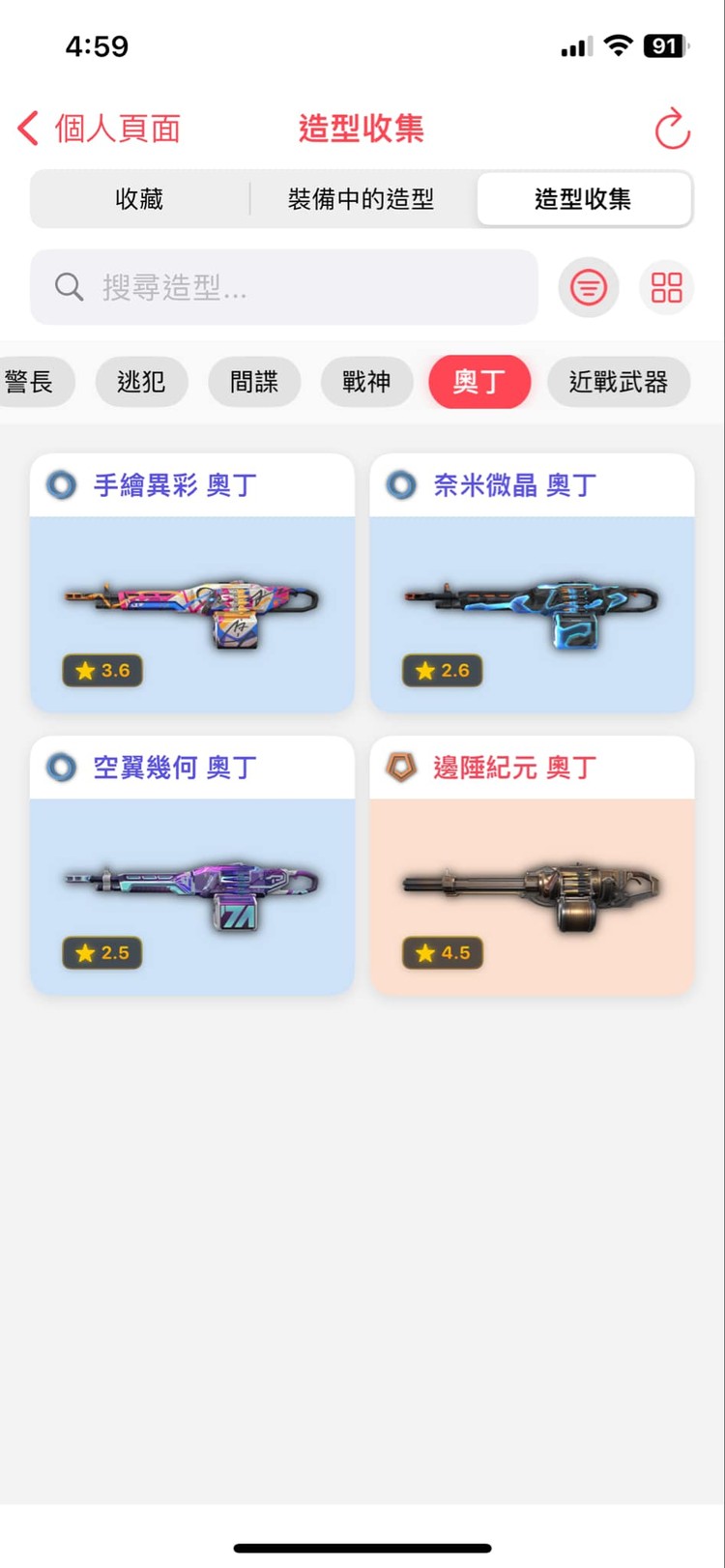Tap the rarity icon on 奈米微晶 奧丁
The height and width of the screenshot is (1568, 725).
(x=400, y=485)
